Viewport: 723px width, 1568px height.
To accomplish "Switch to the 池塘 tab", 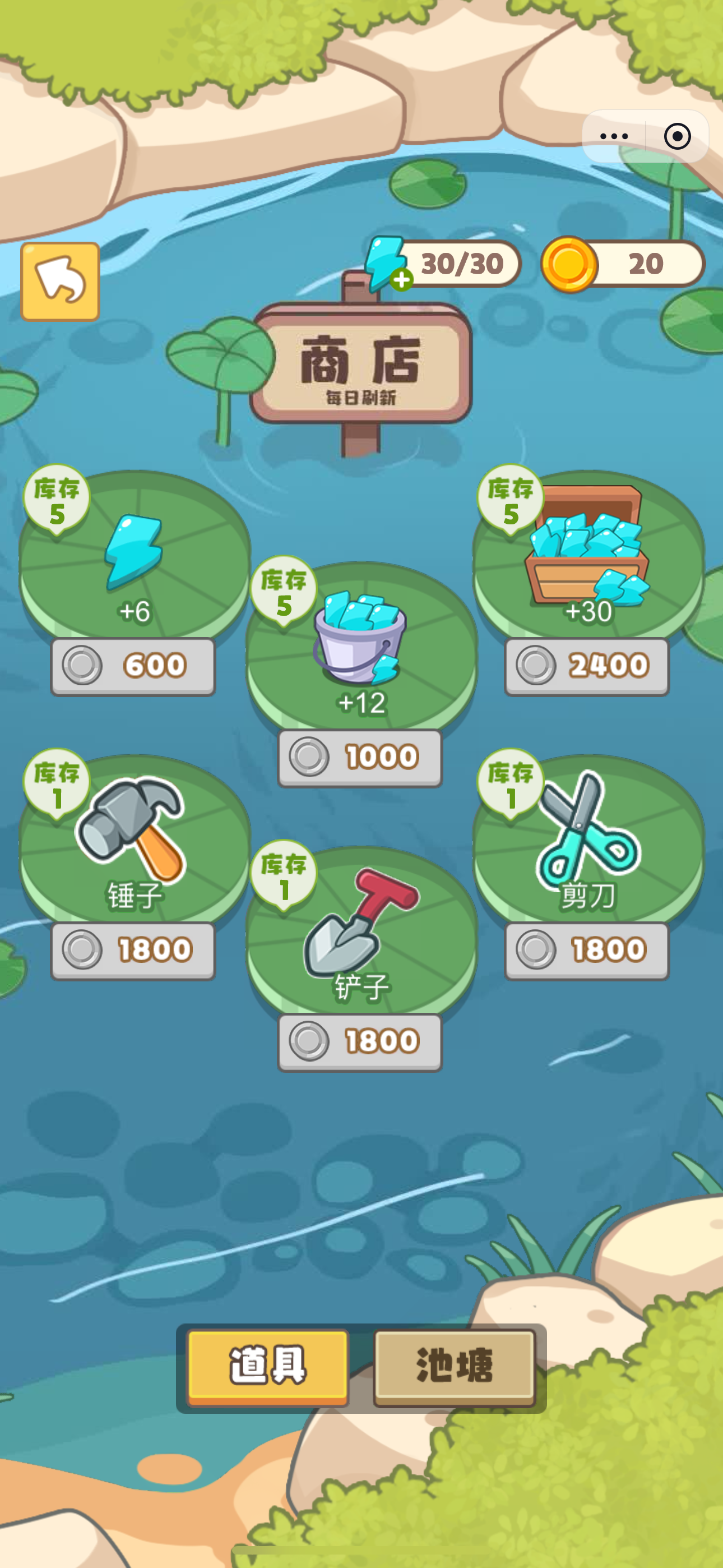I will click(454, 1366).
